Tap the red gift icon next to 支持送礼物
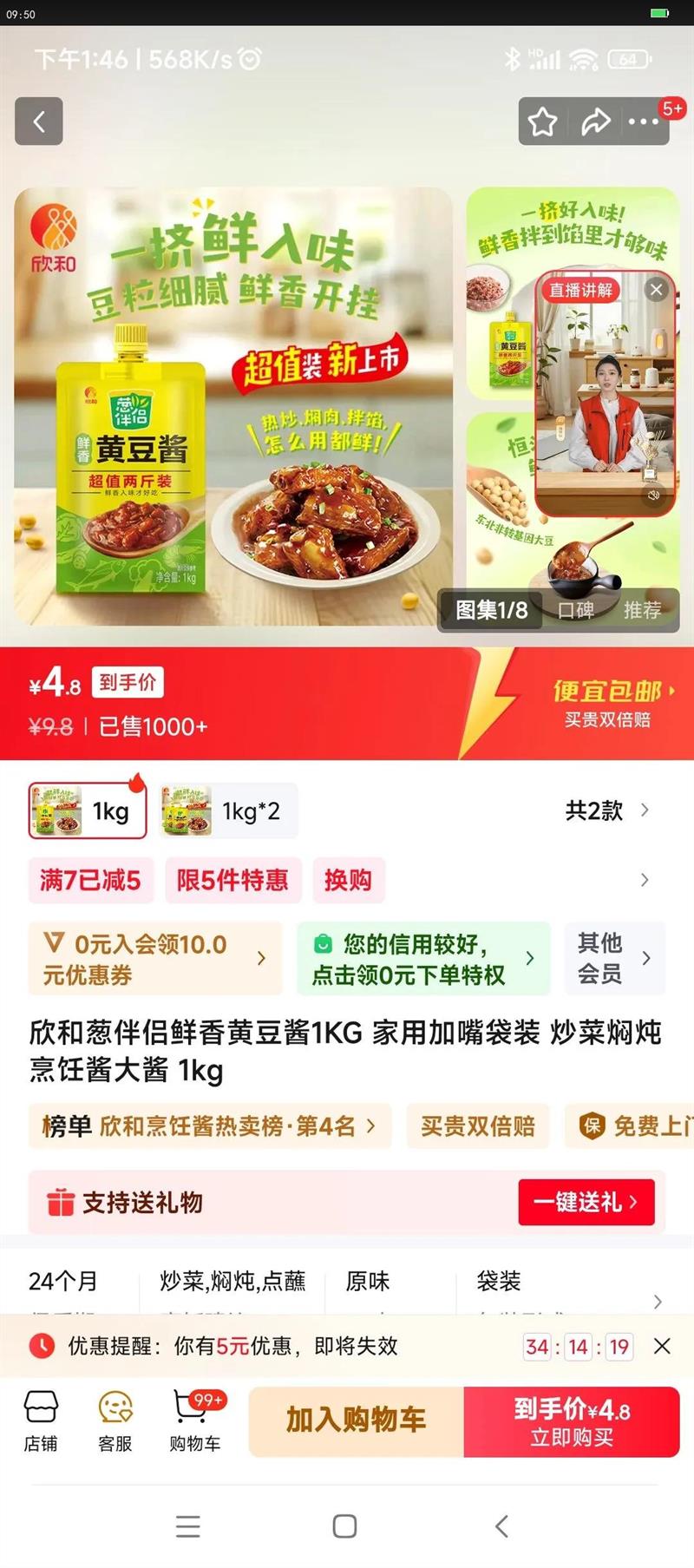The height and width of the screenshot is (1568, 694). [59, 1203]
